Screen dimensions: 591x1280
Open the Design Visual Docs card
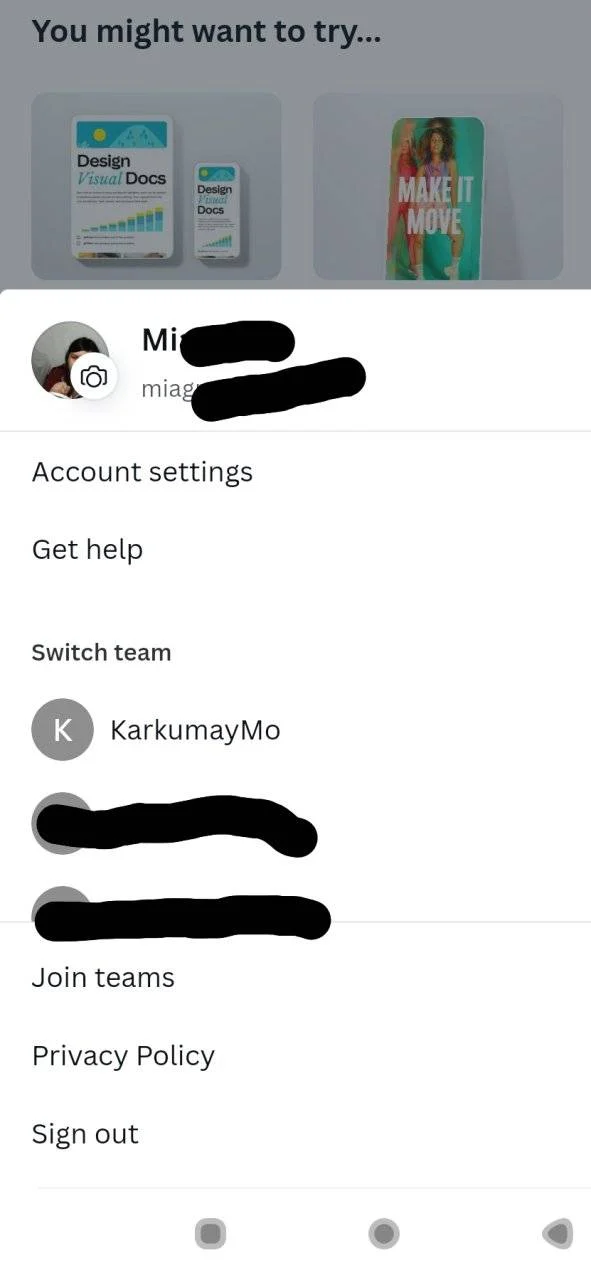156,186
